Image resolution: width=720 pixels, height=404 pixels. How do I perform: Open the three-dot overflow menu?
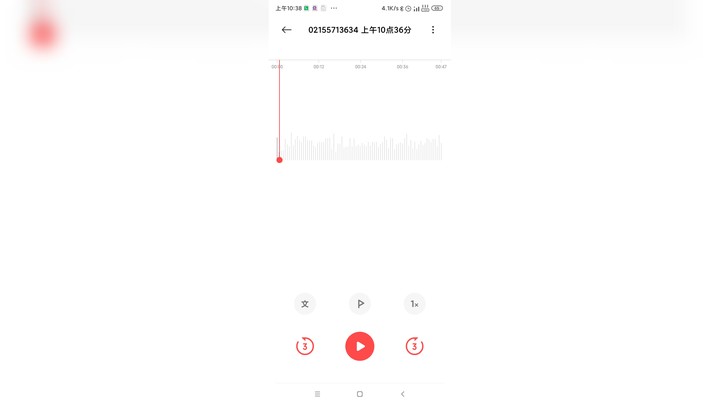coord(433,30)
